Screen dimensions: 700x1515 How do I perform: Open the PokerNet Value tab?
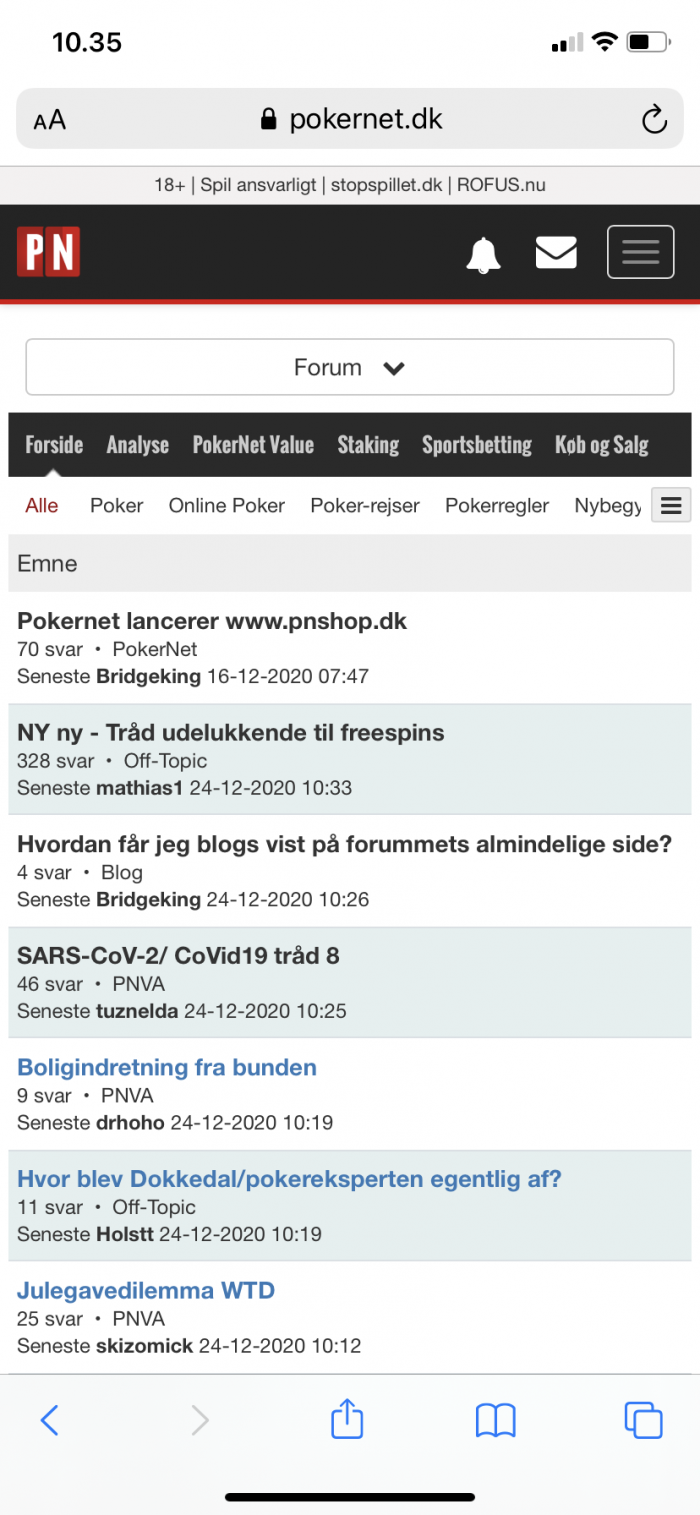pos(253,445)
